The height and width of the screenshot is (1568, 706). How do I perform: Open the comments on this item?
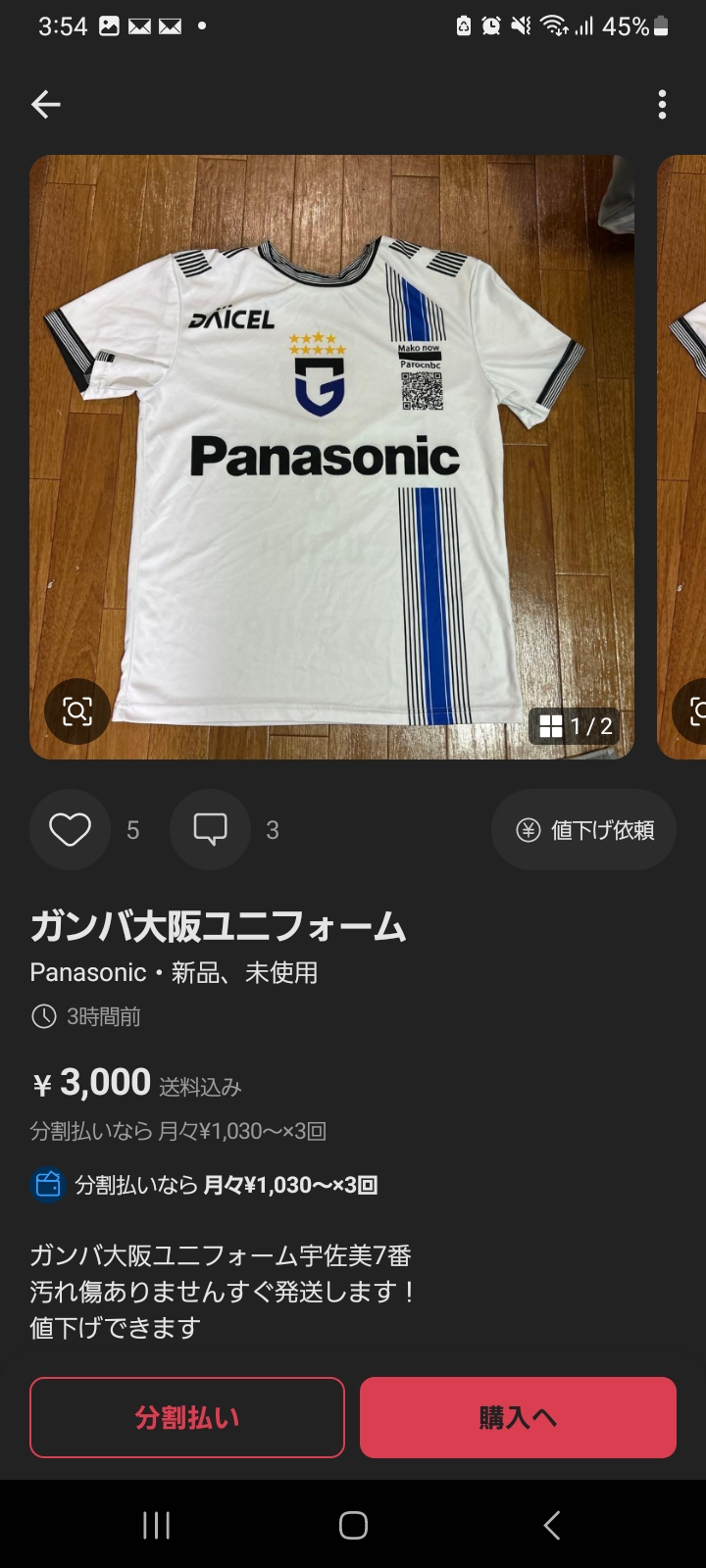[211, 830]
